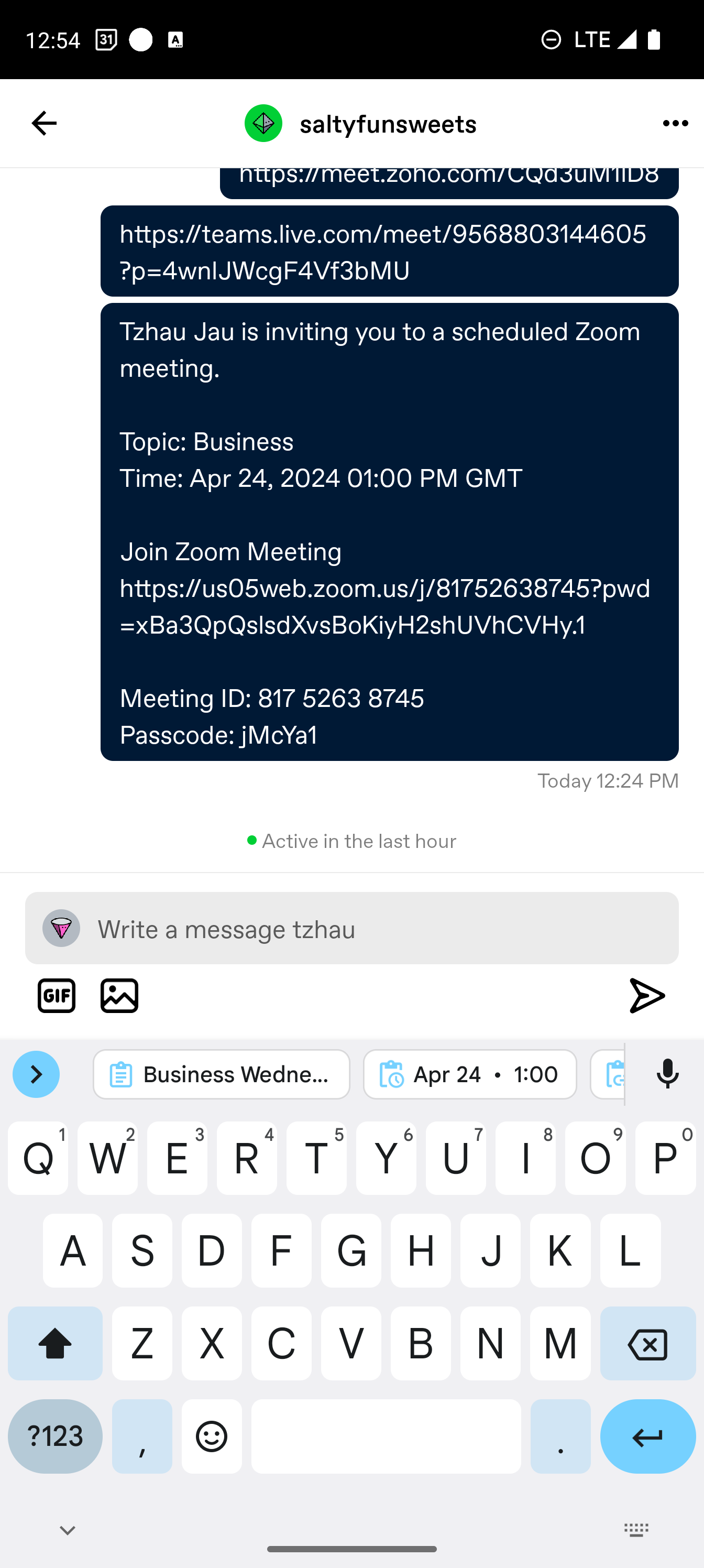704x1568 pixels.
Task: Paste 'Business Wedne…' clipboard suggestion
Action: [x=222, y=1074]
